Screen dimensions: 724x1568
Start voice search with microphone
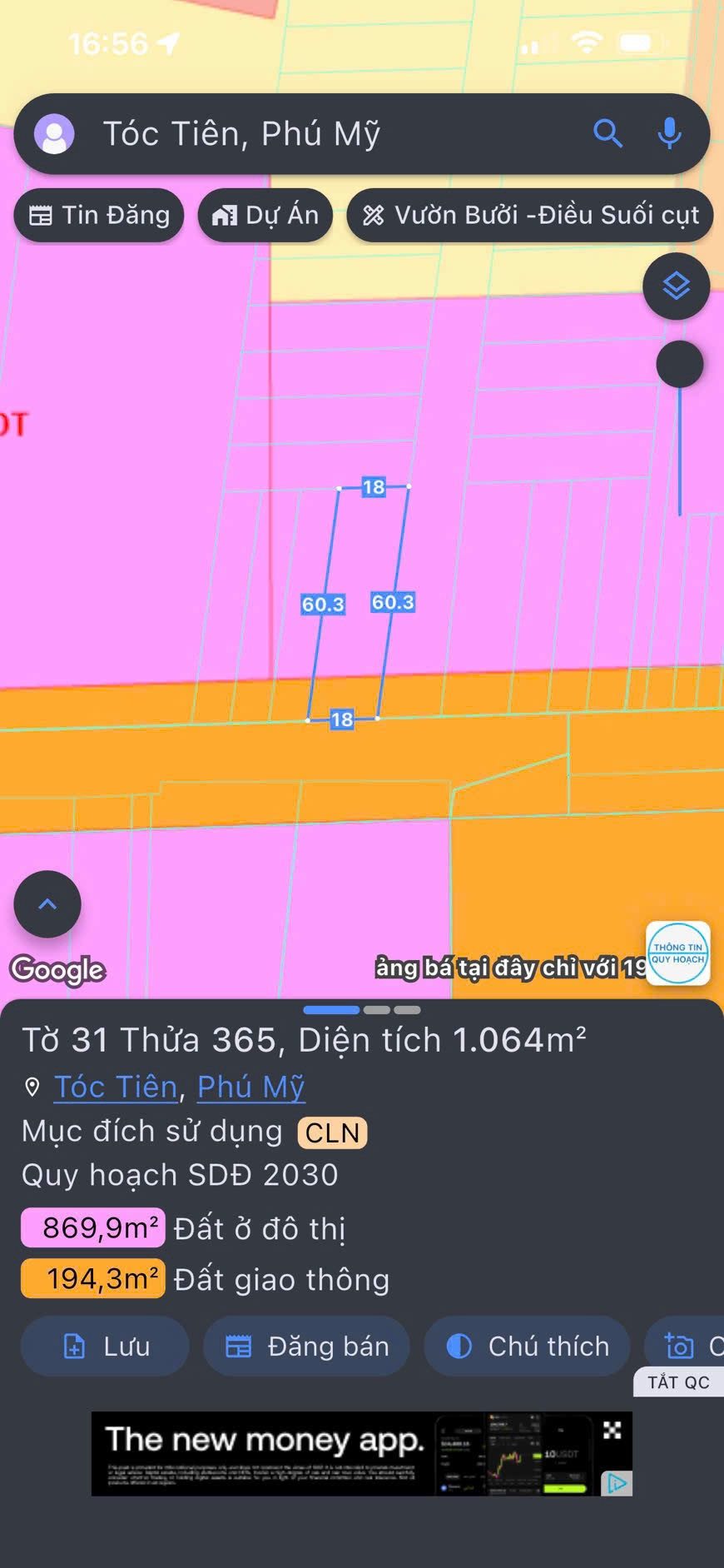point(669,133)
